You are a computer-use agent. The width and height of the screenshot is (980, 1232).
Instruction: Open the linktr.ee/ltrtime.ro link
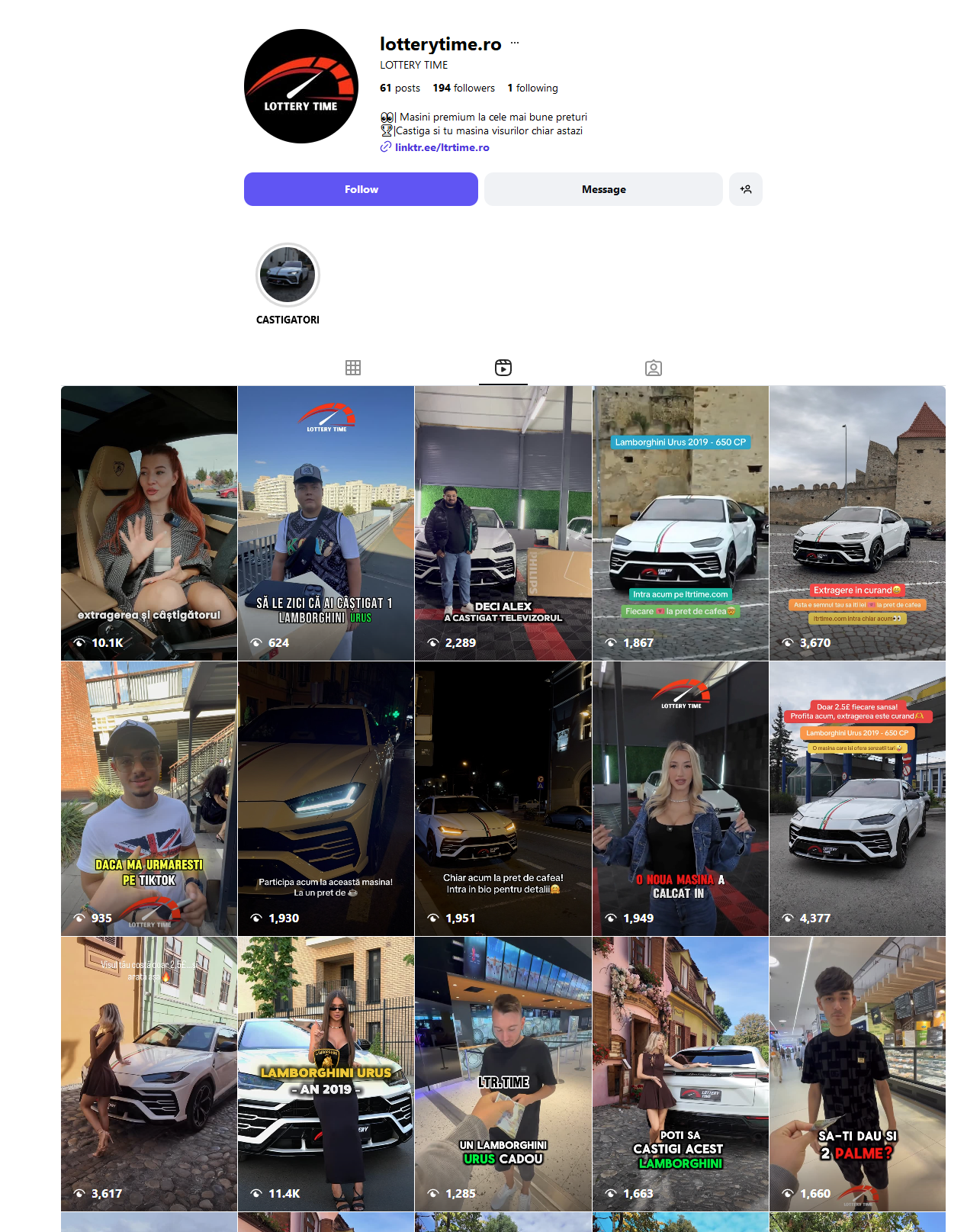(442, 147)
